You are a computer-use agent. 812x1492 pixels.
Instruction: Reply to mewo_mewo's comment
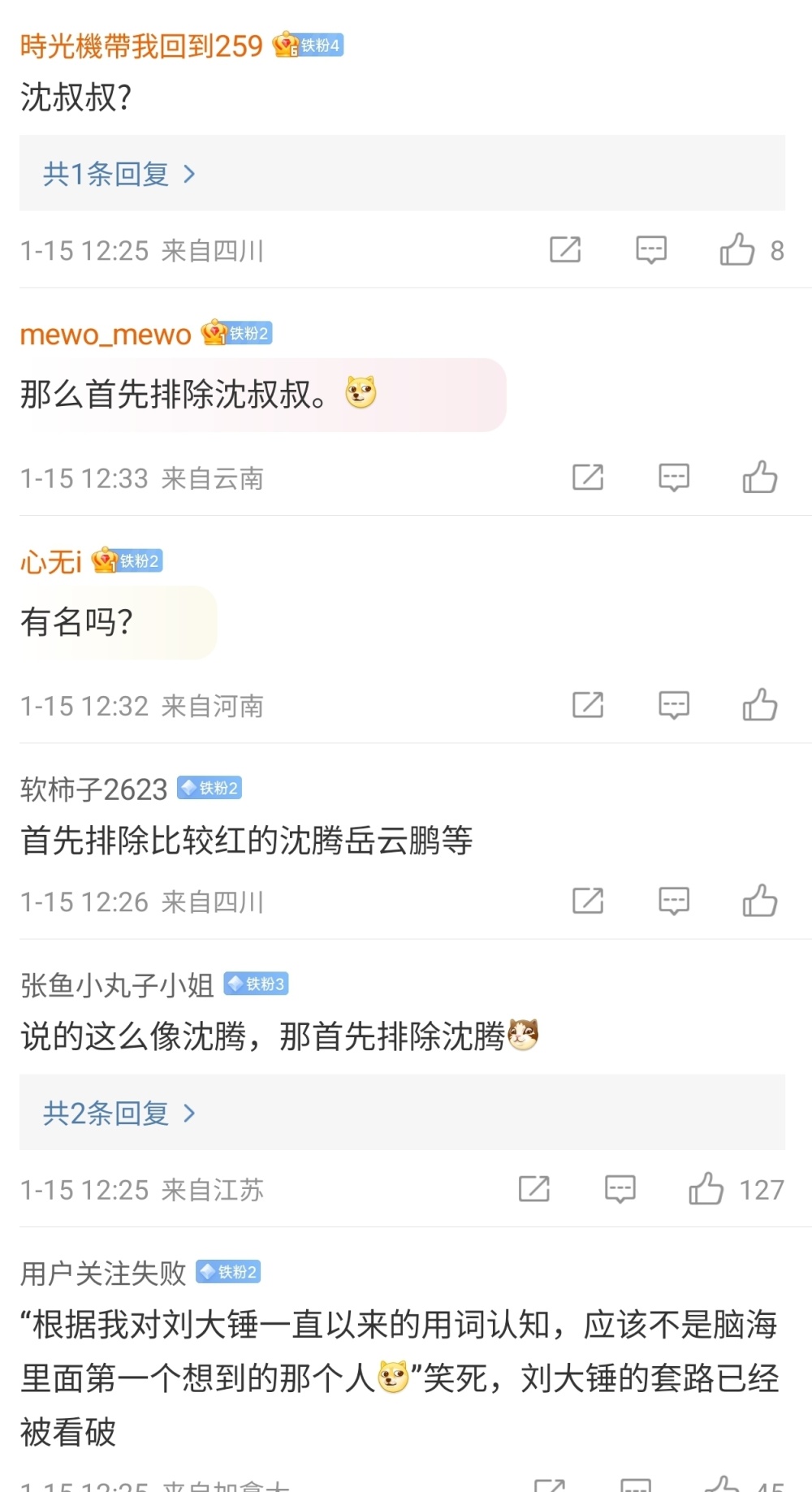coord(674,477)
